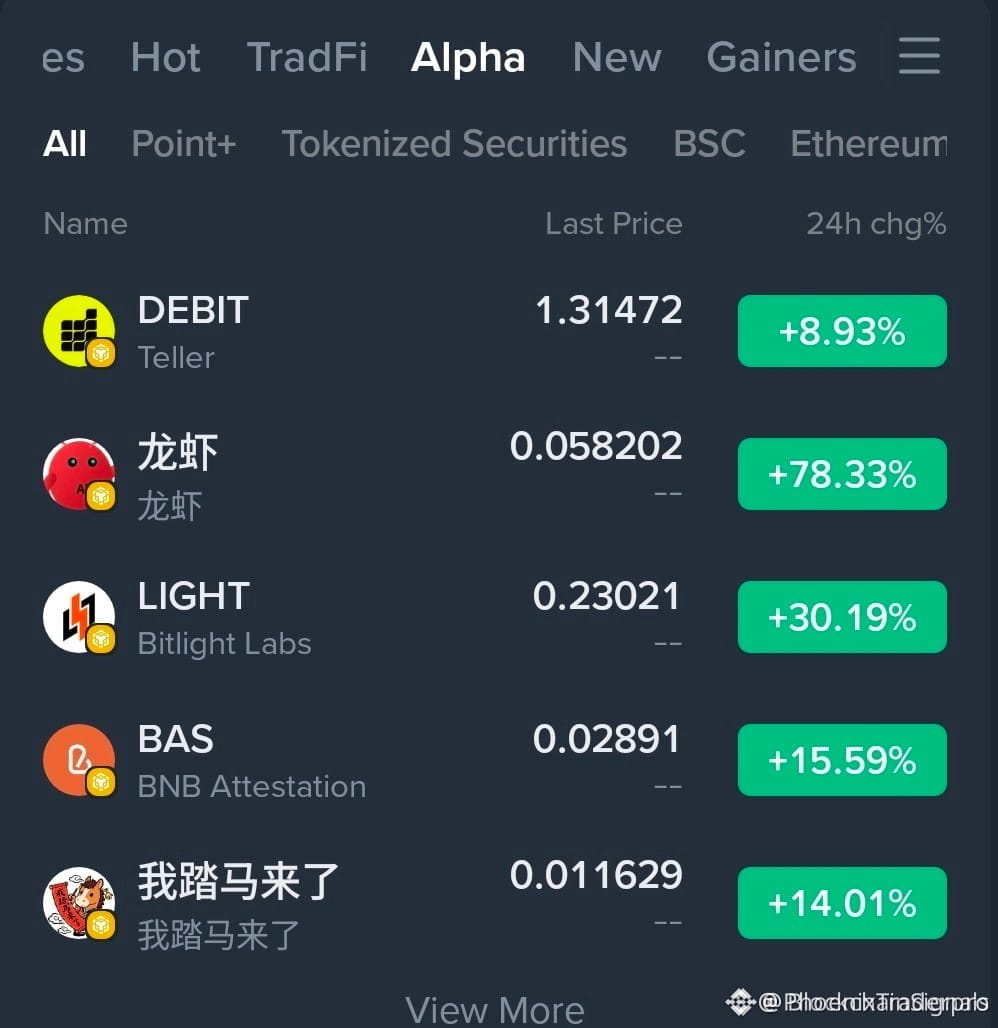Open the LIGHT Bitlight Labs token
This screenshot has width=998, height=1028.
pyautogui.click(x=495, y=617)
